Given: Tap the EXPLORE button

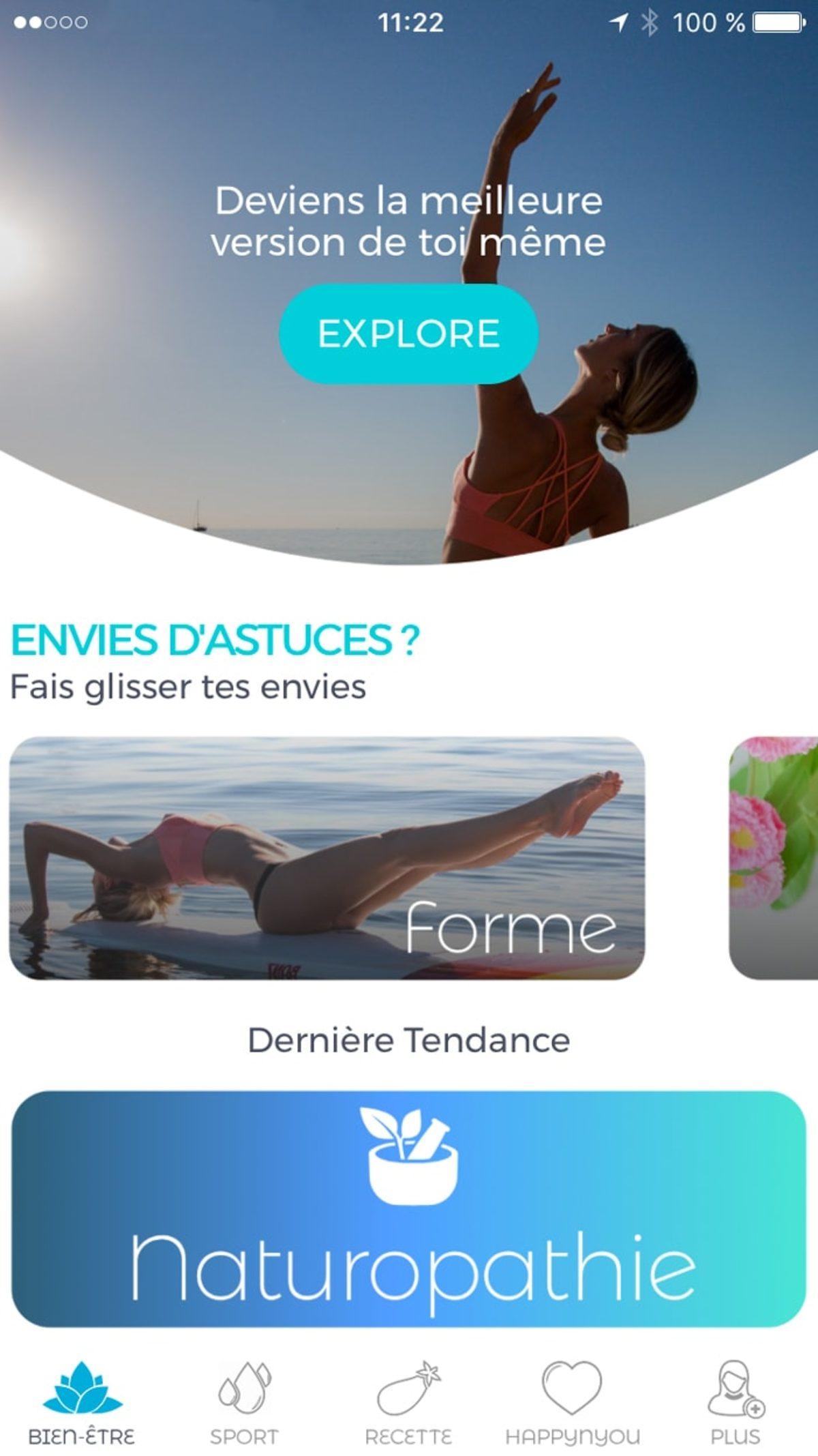Looking at the screenshot, I should click(408, 333).
